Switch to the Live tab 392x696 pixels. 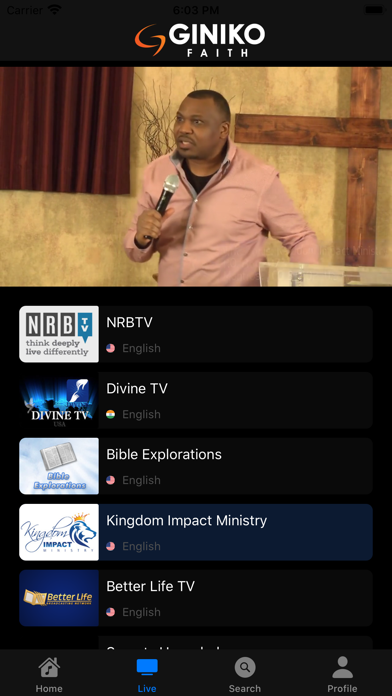[147, 675]
